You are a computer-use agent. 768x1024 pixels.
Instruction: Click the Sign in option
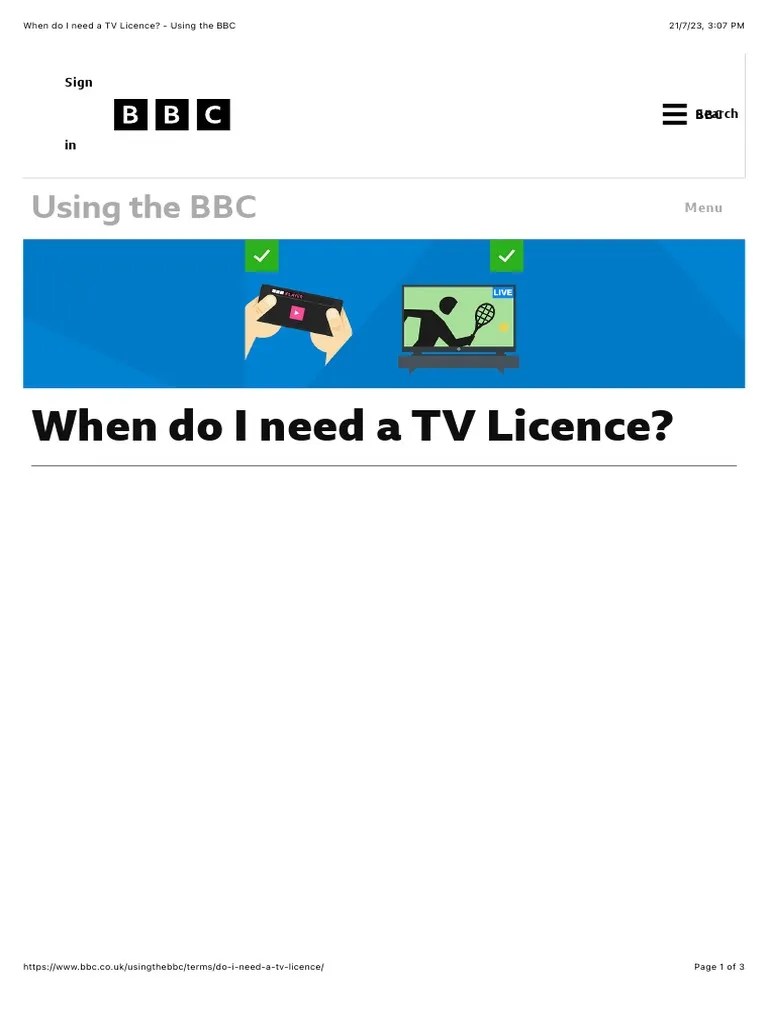coord(76,113)
